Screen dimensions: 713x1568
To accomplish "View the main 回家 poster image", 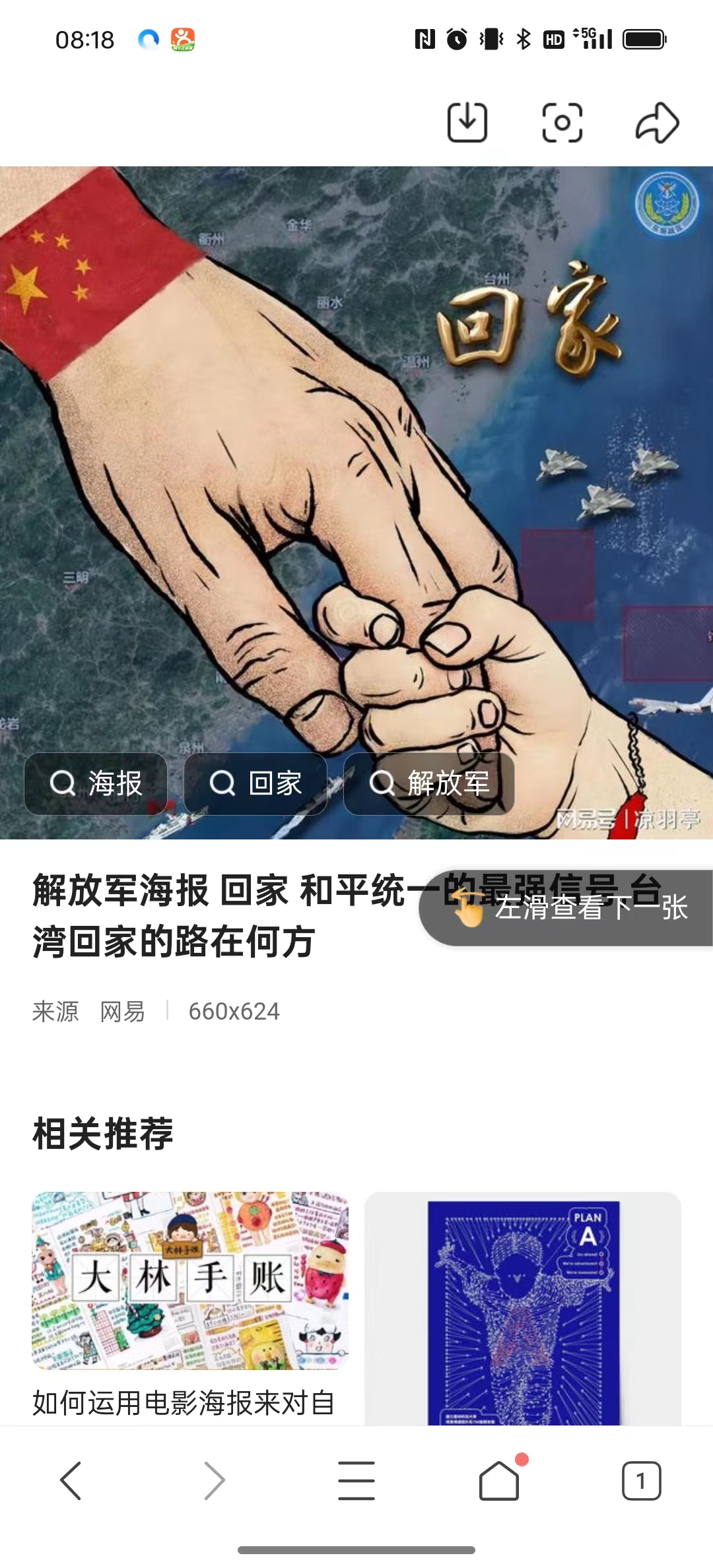I will pyautogui.click(x=356, y=462).
